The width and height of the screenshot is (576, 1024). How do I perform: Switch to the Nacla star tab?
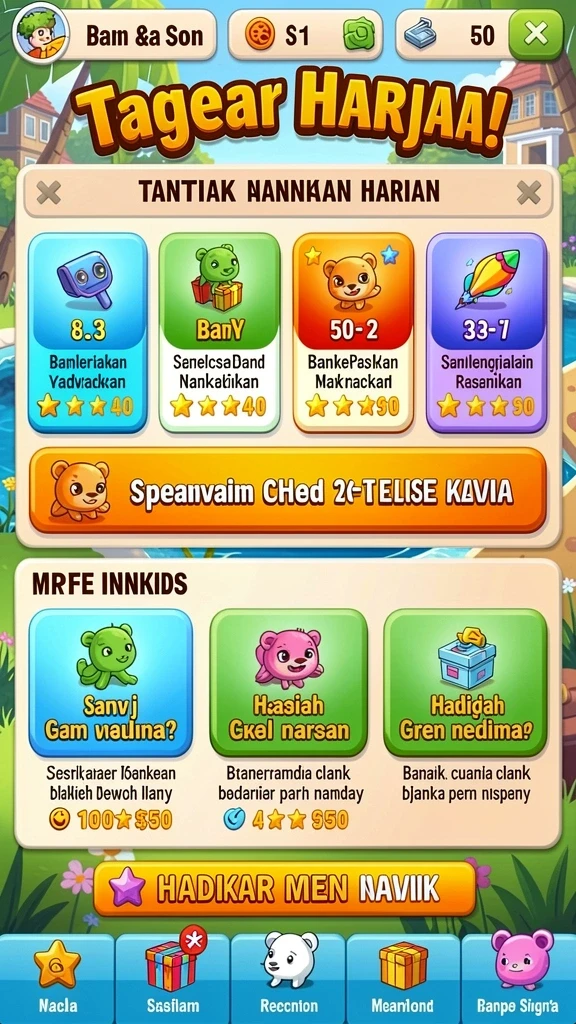57,979
